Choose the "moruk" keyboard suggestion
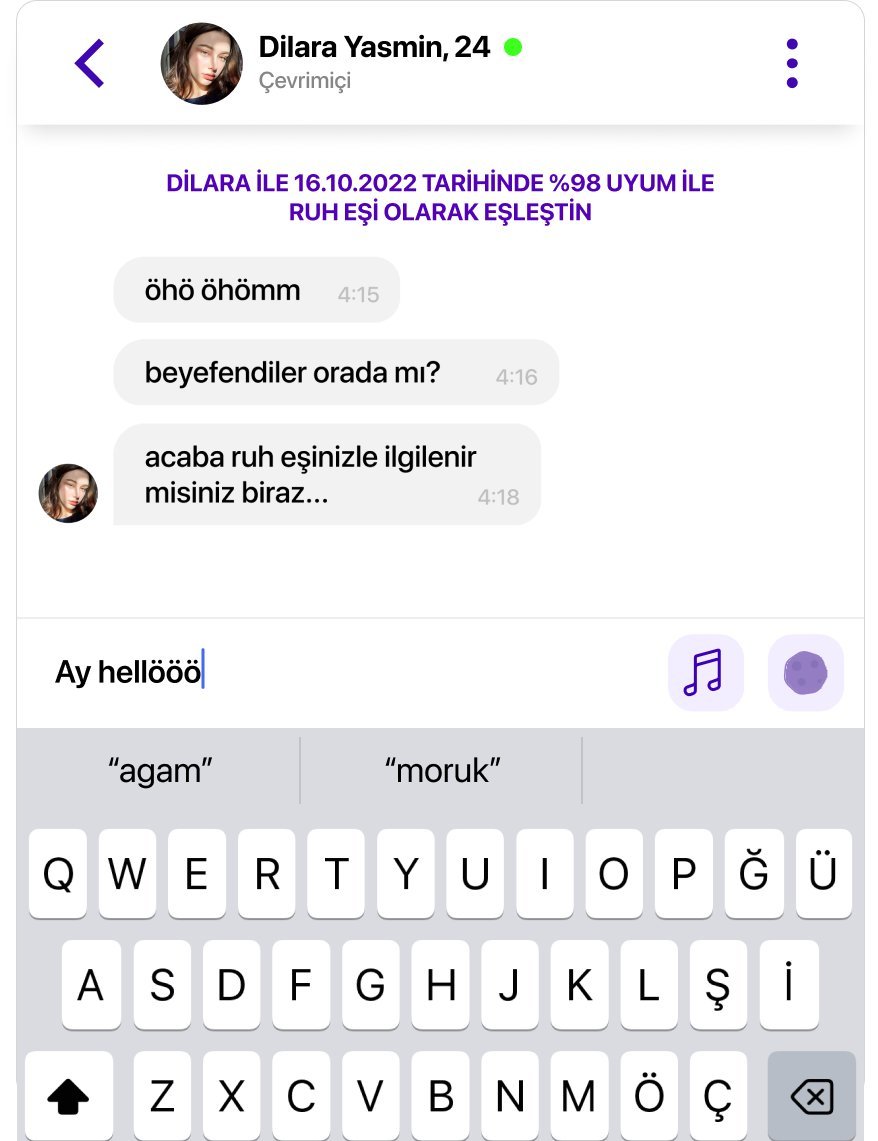Image resolution: width=878 pixels, height=1141 pixels. pyautogui.click(x=442, y=771)
